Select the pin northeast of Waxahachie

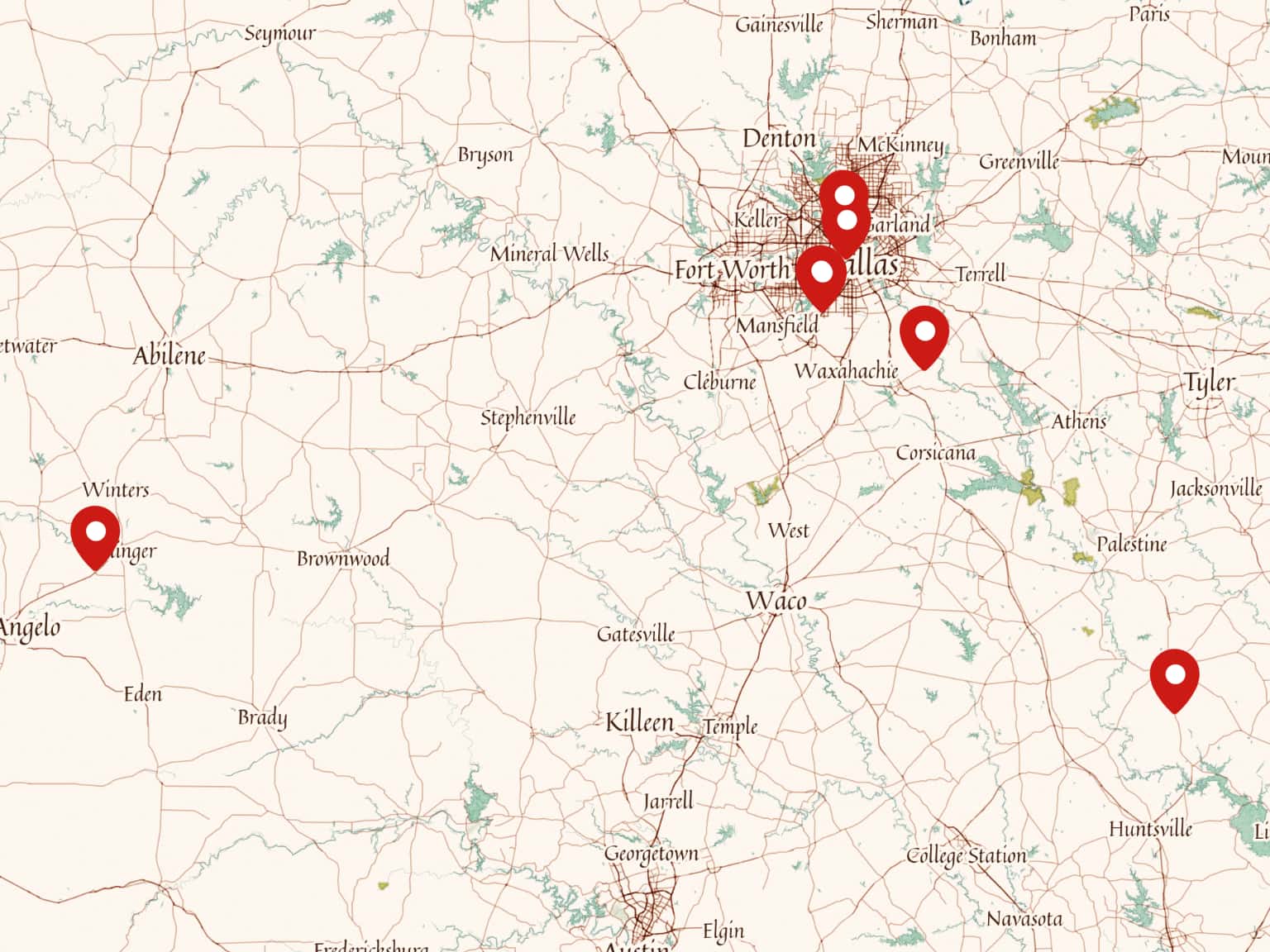click(x=924, y=332)
